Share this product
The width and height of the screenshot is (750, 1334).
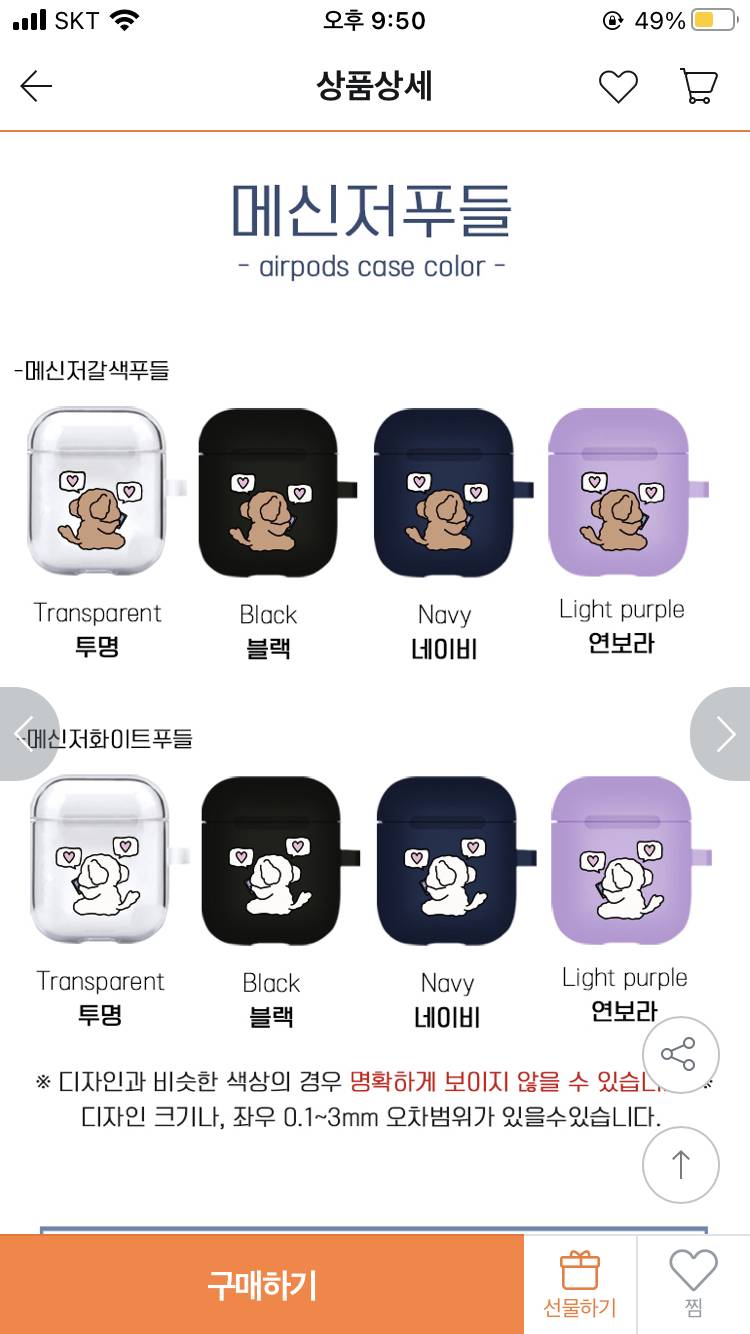point(680,1054)
